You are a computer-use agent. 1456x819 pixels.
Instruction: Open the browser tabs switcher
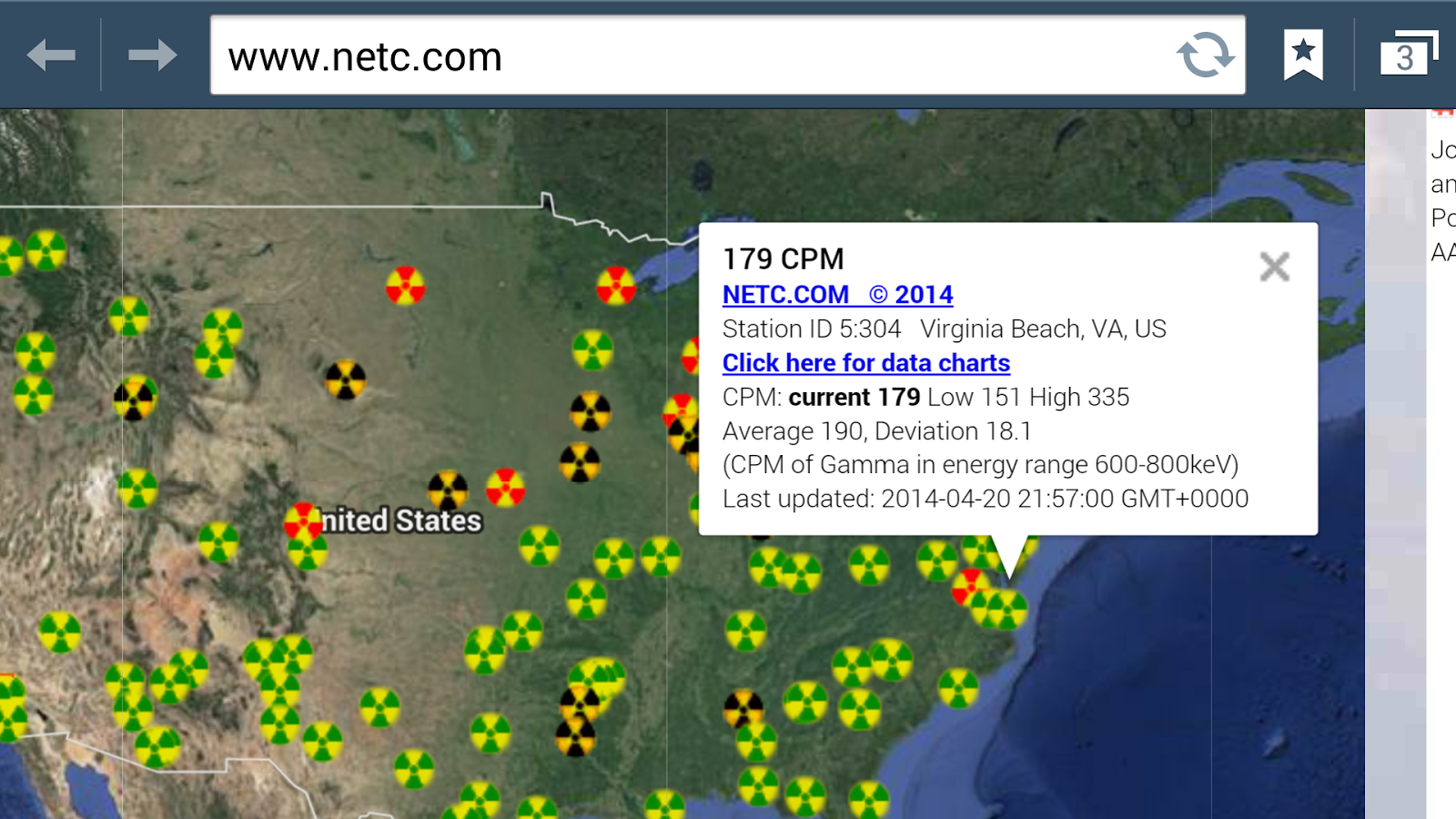(x=1407, y=56)
